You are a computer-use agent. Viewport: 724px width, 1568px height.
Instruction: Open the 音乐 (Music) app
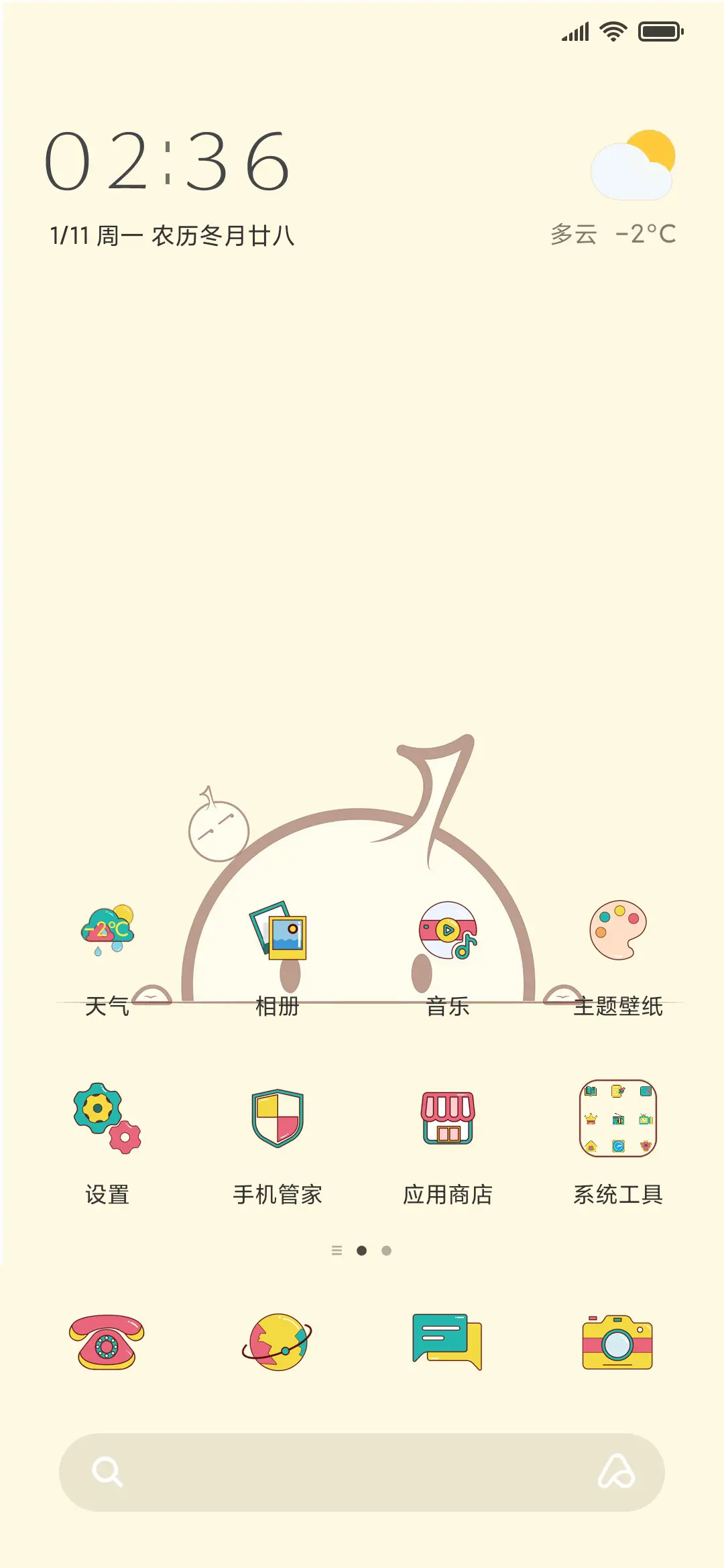point(448,931)
